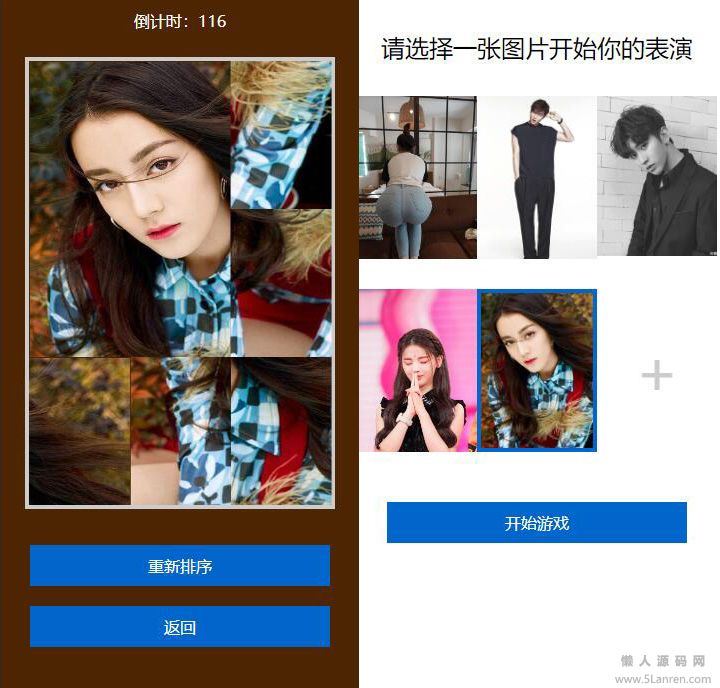The width and height of the screenshot is (720, 688).
Task: Tap the 重新排序 button
Action: pyautogui.click(x=180, y=566)
